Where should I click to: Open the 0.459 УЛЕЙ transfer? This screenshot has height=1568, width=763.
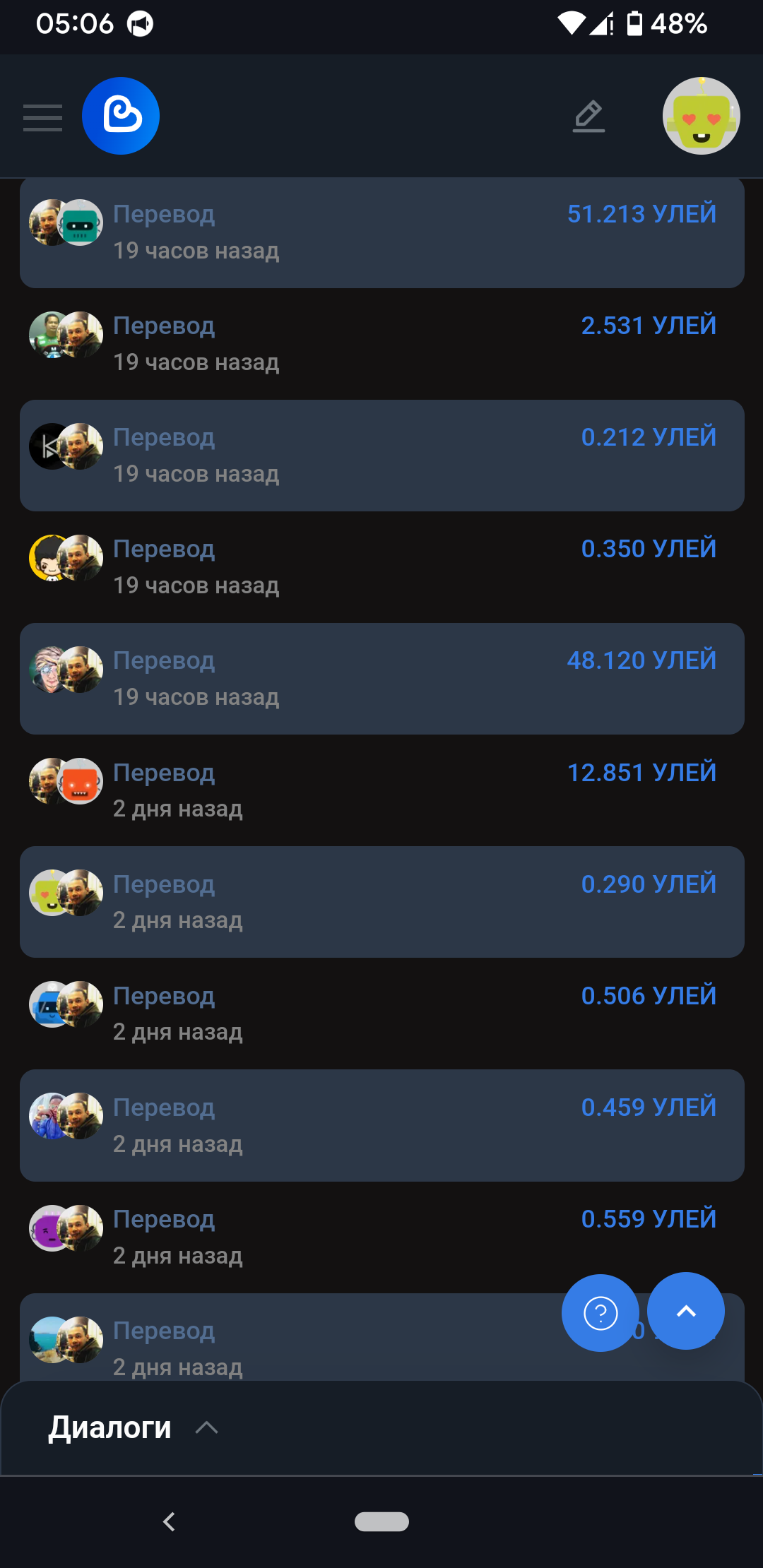pos(381,1125)
